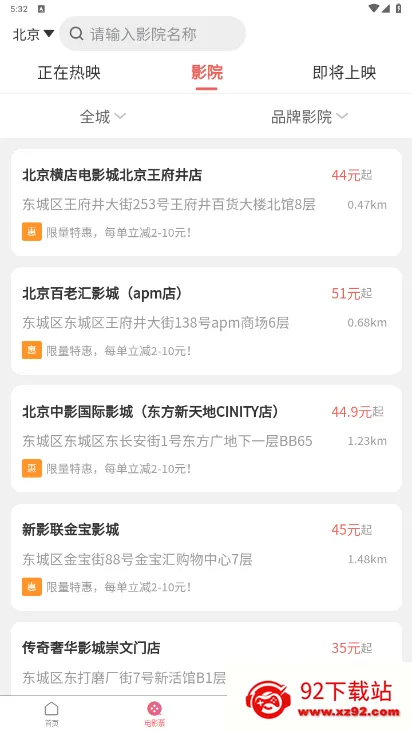Open 北京百老汇影城（apm店） cinema card
The image size is (412, 732).
point(206,321)
